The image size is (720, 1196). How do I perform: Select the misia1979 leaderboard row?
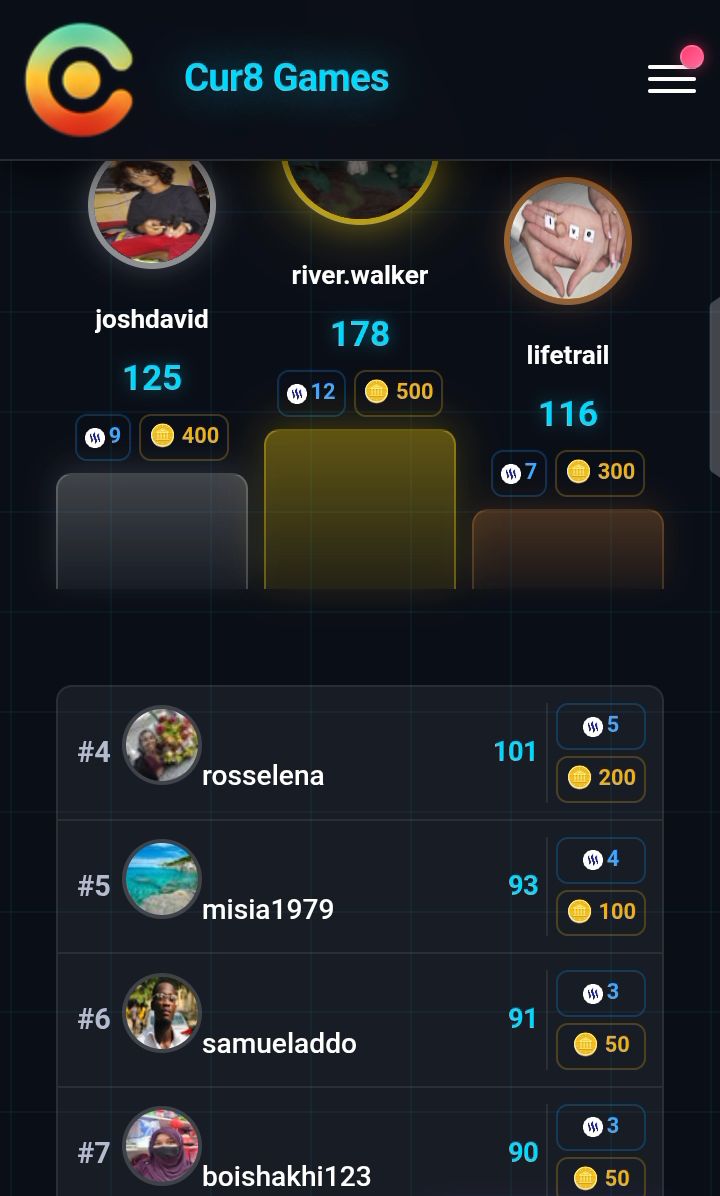click(300, 886)
